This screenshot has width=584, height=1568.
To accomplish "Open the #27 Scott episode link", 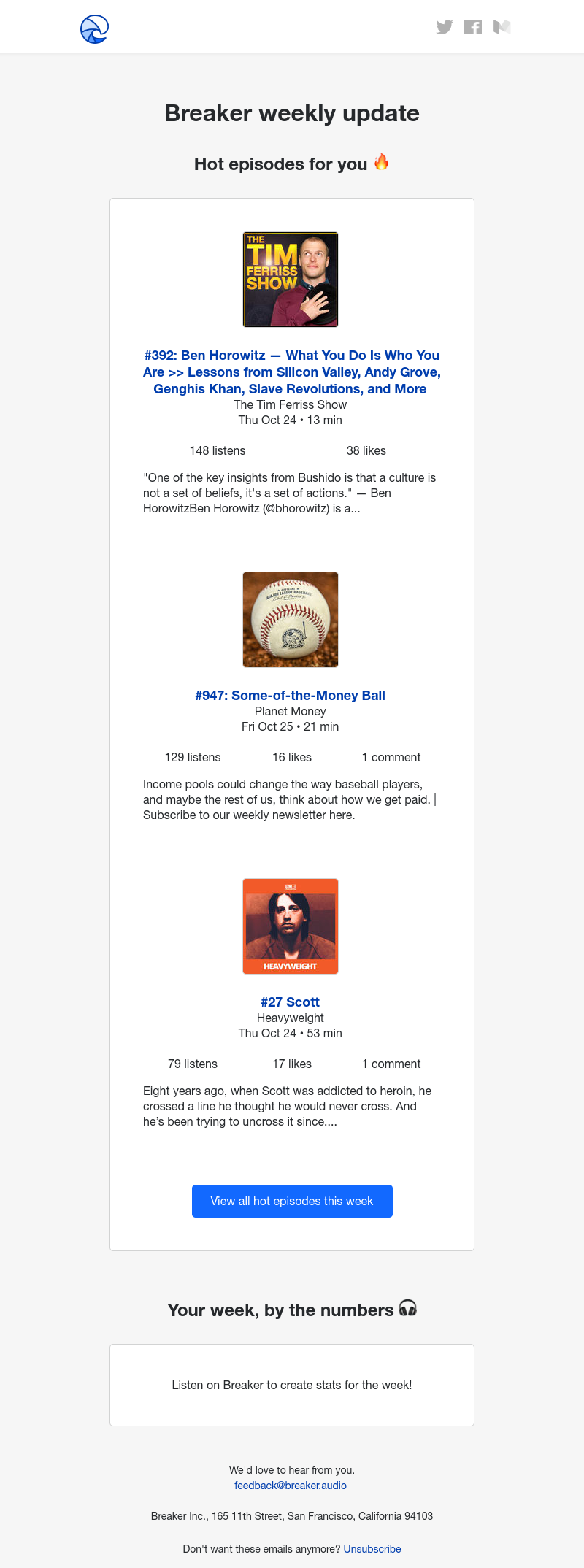I will pos(290,1002).
